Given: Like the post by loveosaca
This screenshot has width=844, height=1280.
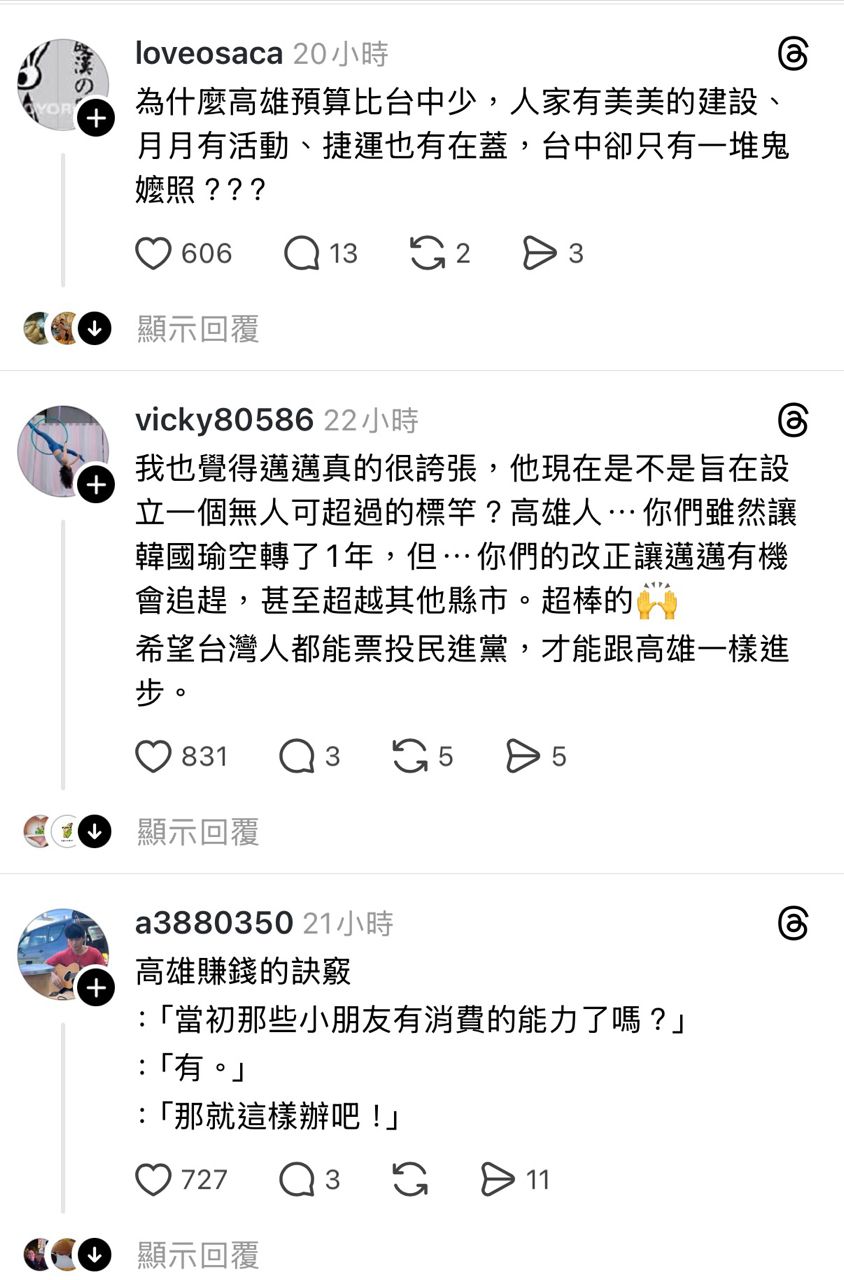Looking at the screenshot, I should (x=153, y=254).
